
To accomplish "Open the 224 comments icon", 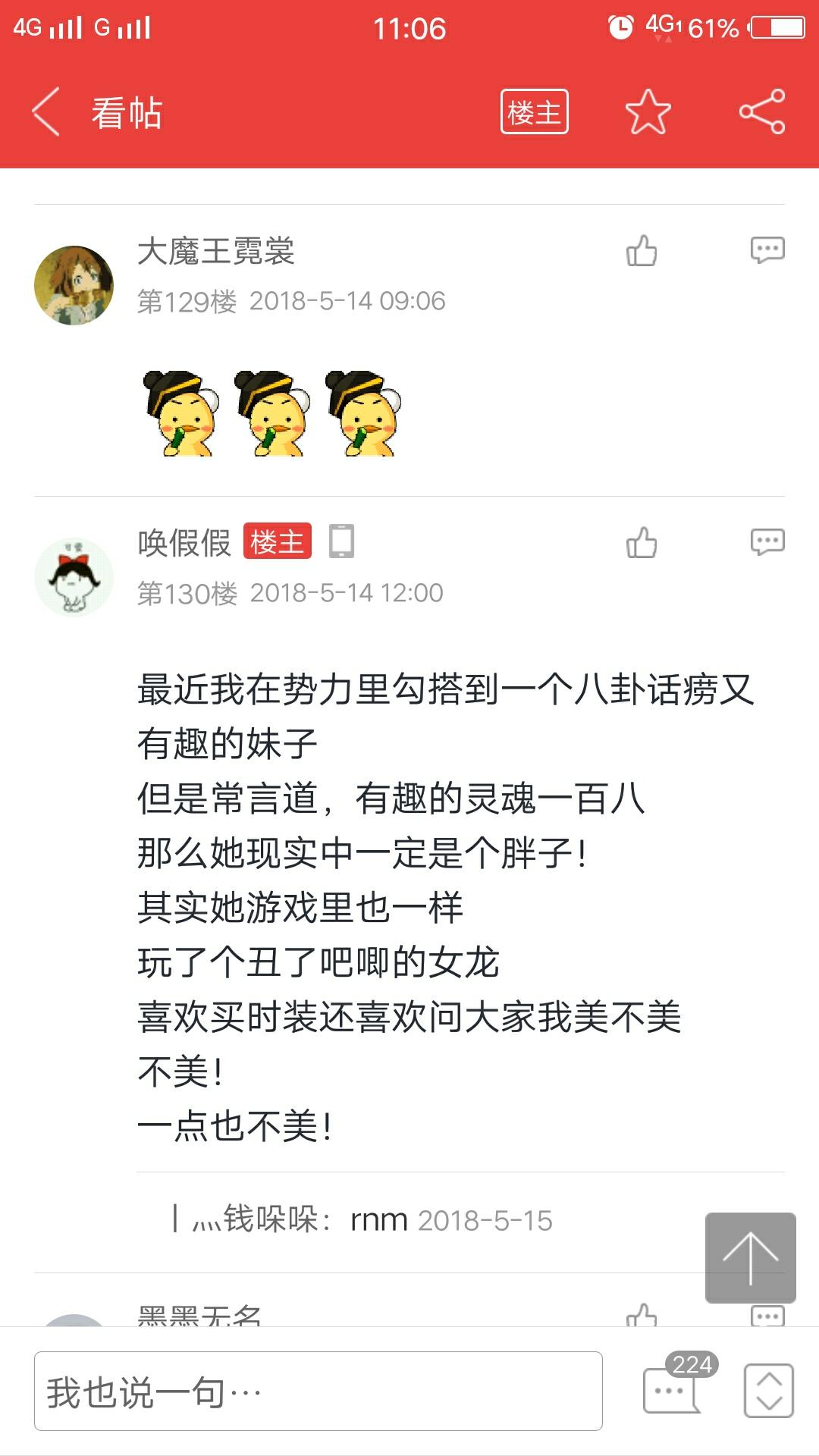I will click(x=672, y=1389).
